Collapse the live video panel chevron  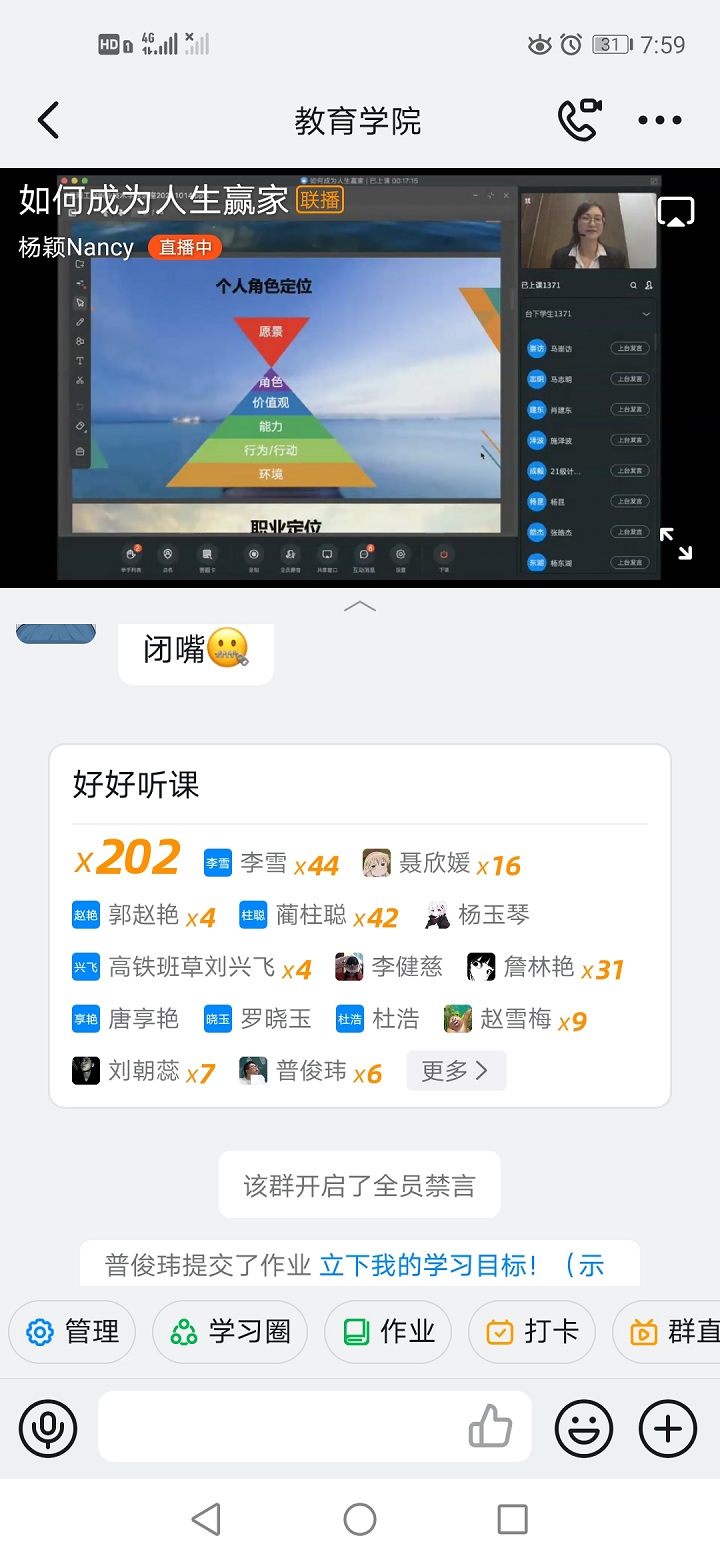click(360, 606)
